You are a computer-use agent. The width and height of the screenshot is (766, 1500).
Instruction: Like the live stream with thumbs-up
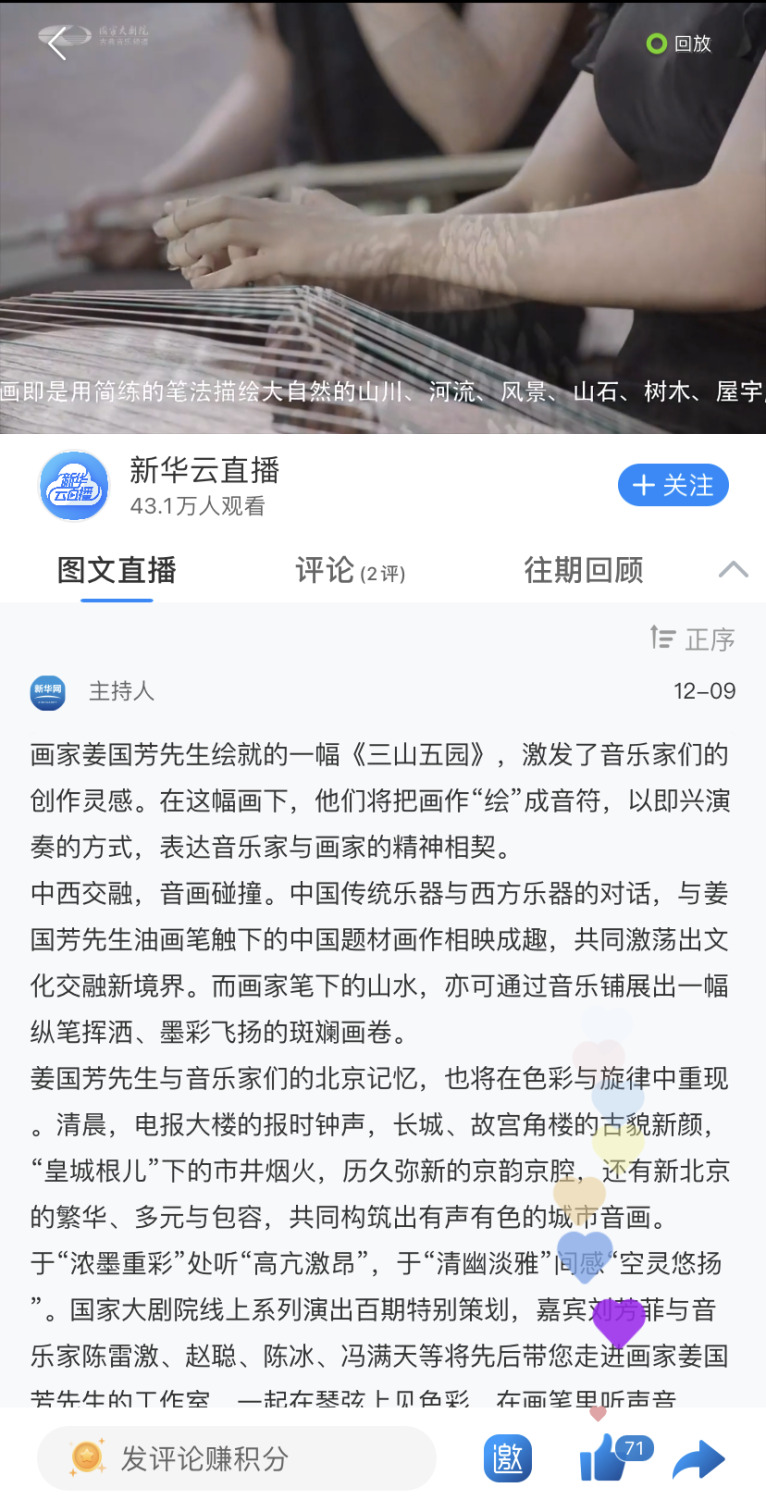tap(604, 1460)
